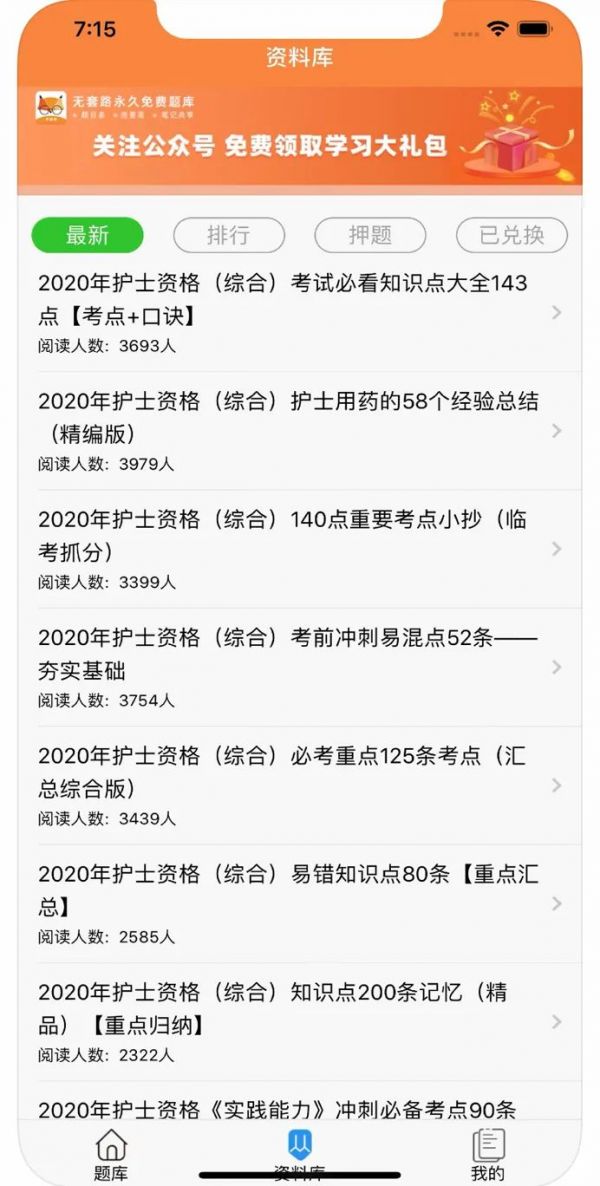Switch to the 我的 tab
The height and width of the screenshot is (1186, 600).
click(x=488, y=1154)
